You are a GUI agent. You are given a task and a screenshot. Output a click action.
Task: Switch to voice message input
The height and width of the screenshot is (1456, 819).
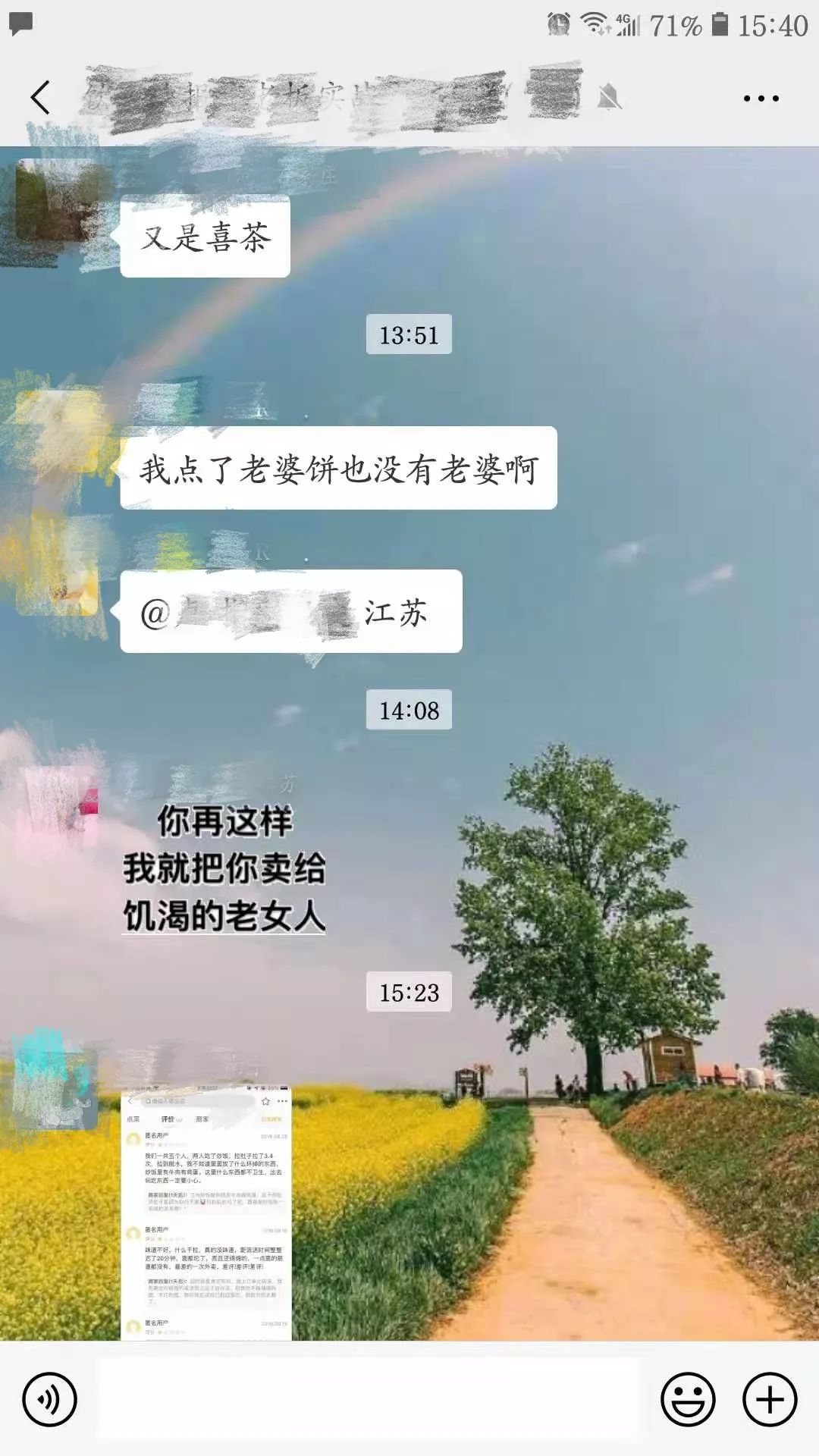(x=49, y=1399)
